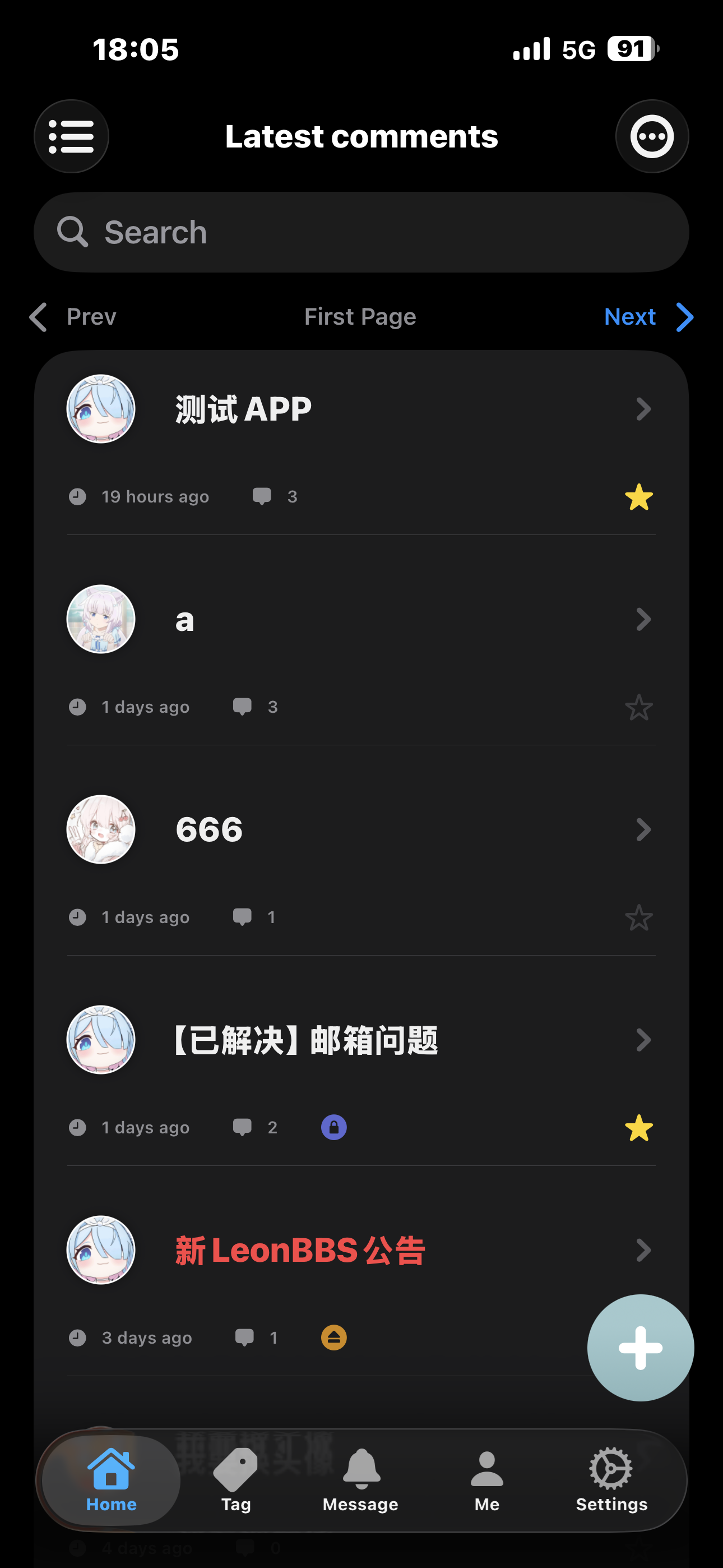This screenshot has width=723, height=1568.
Task: Star the thread titled a
Action: 638,707
